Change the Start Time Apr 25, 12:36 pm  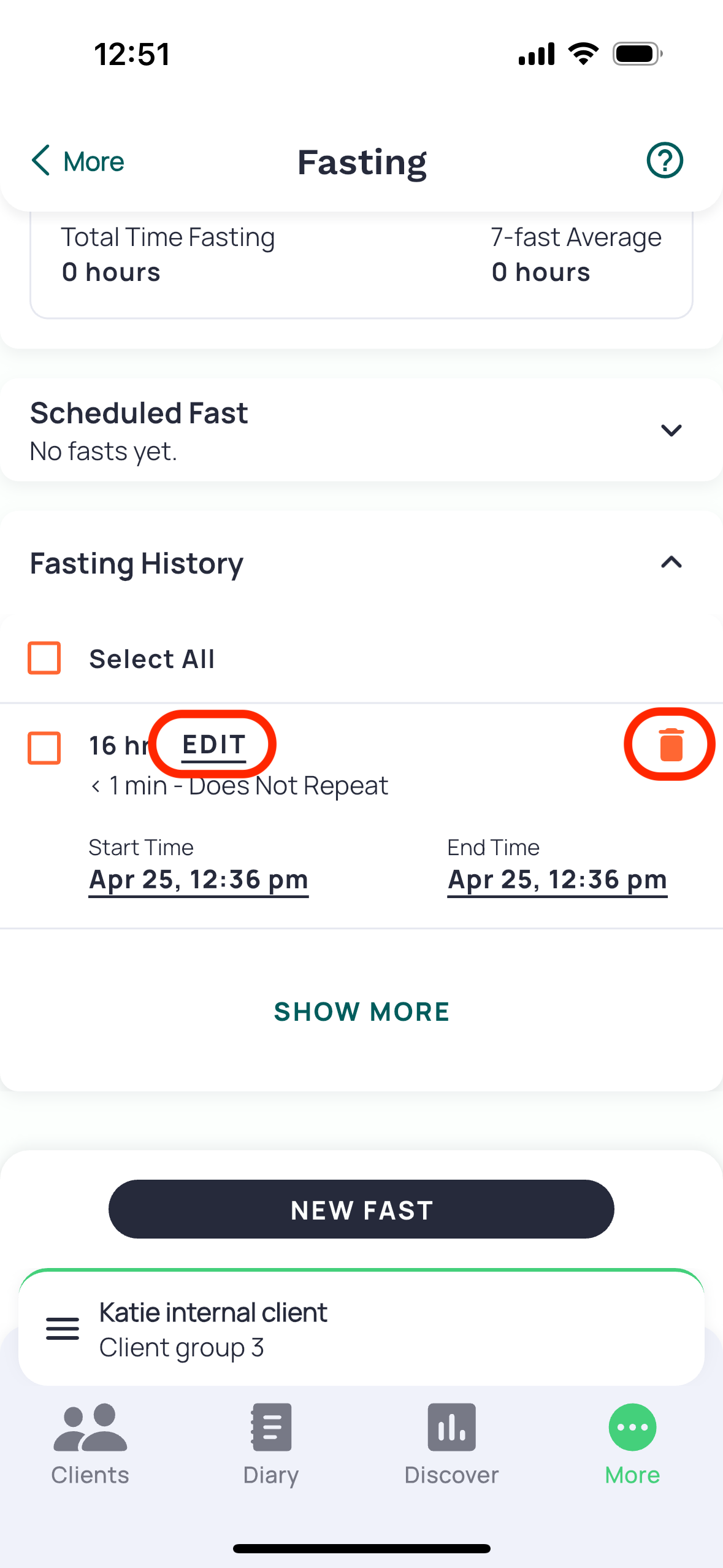(199, 880)
